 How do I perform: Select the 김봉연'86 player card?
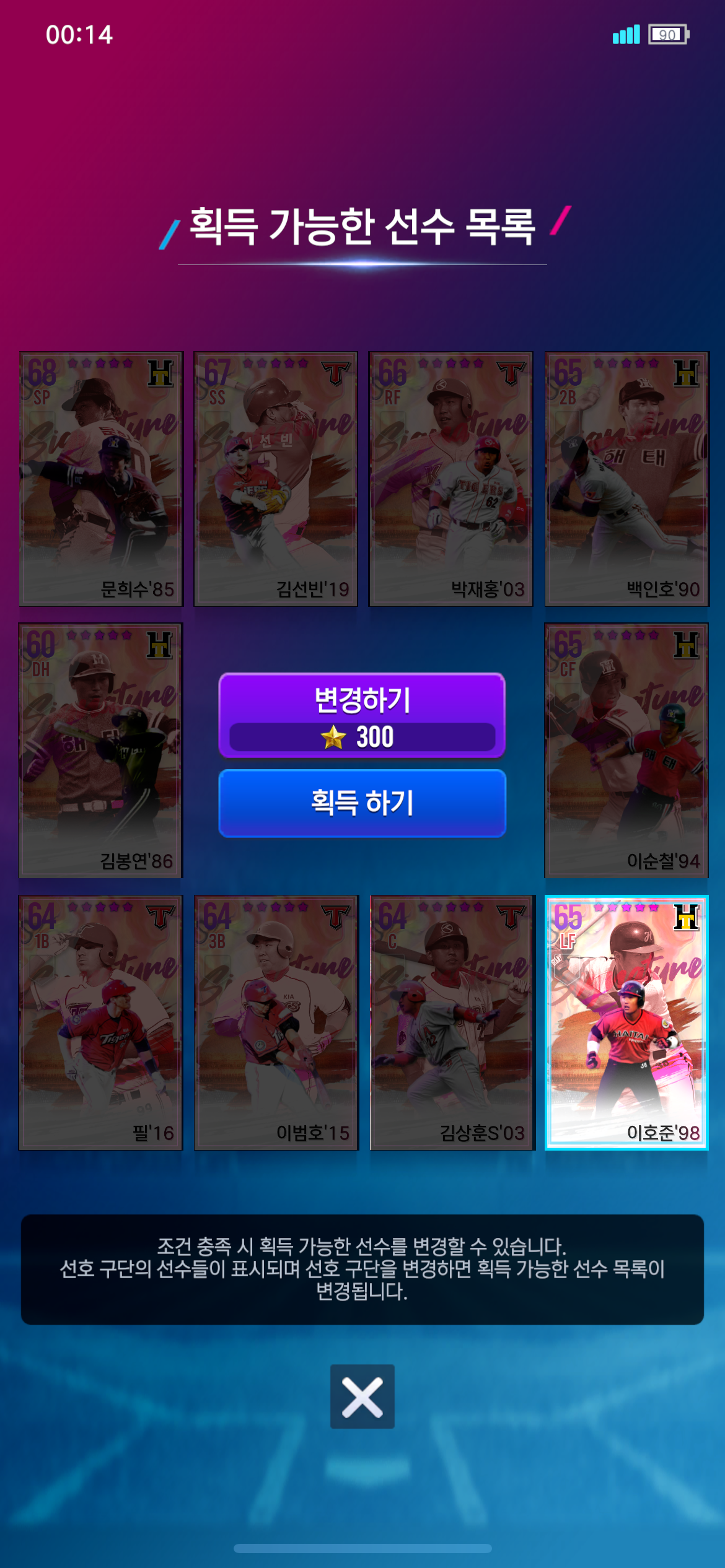tap(101, 751)
